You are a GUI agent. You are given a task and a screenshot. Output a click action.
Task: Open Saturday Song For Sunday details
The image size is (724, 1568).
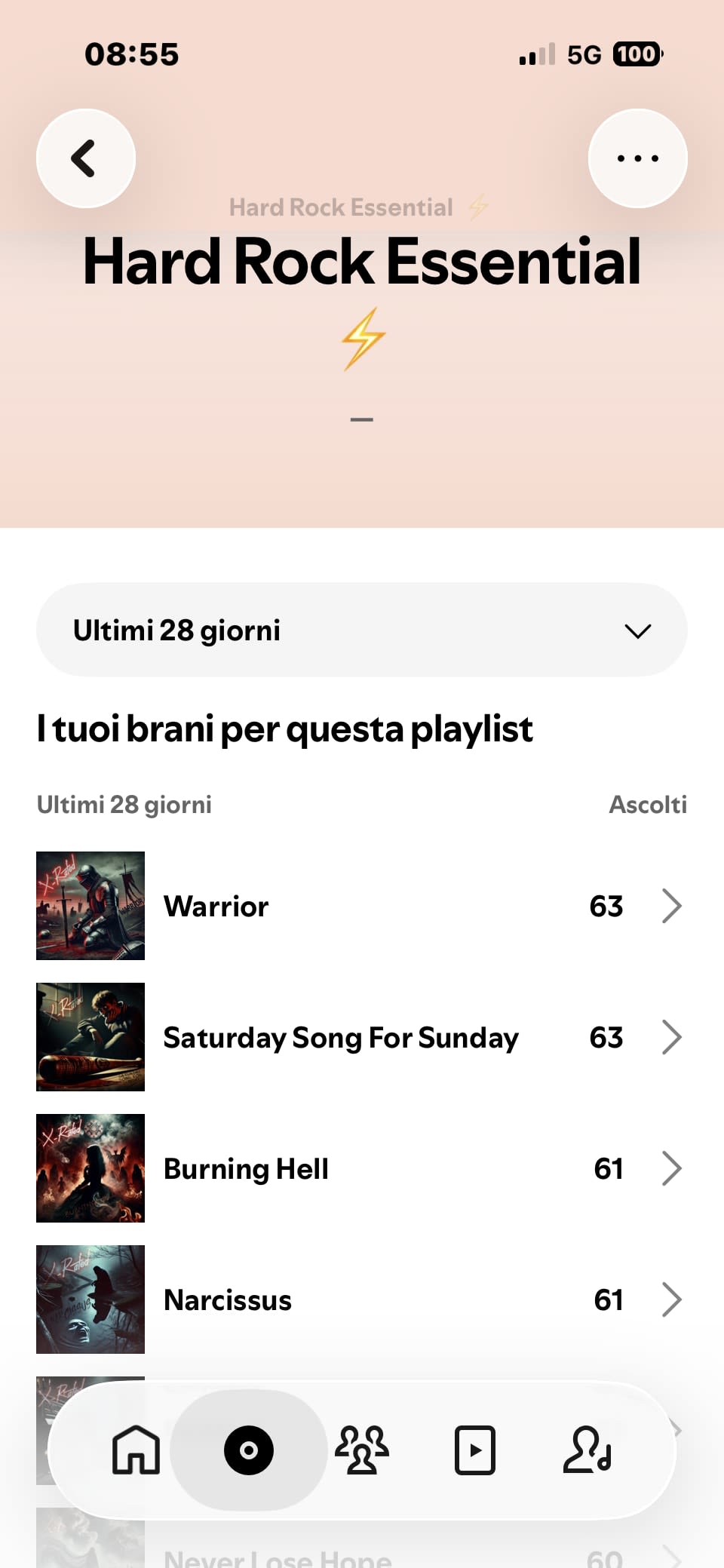click(x=362, y=1037)
